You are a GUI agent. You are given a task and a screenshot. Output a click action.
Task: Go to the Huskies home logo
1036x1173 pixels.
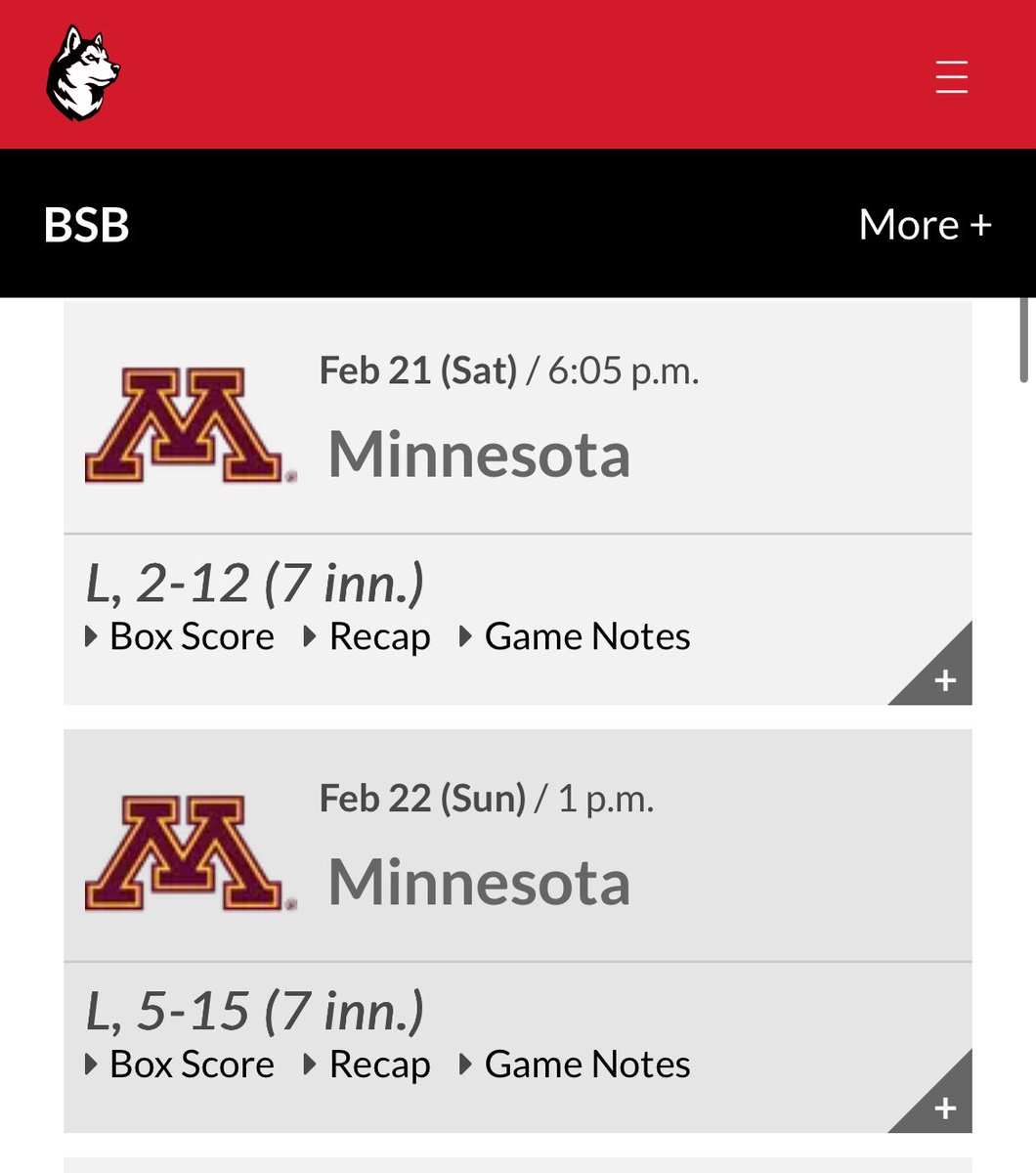tap(83, 74)
